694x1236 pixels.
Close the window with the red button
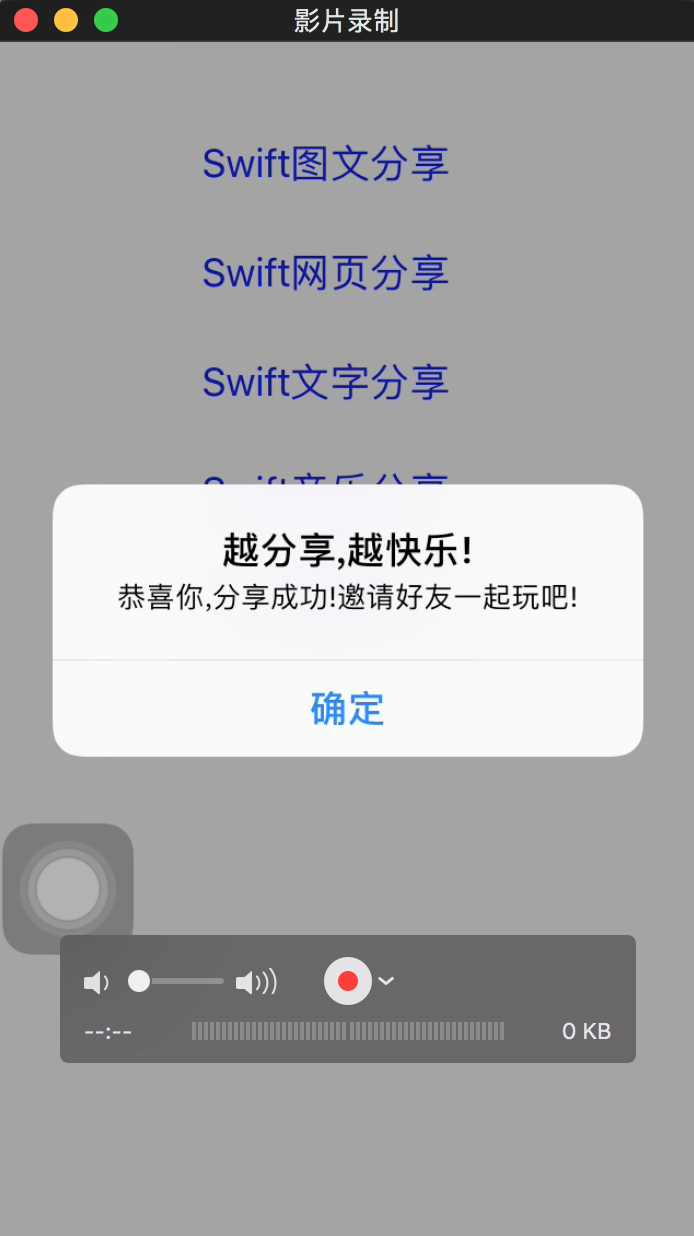[26, 20]
